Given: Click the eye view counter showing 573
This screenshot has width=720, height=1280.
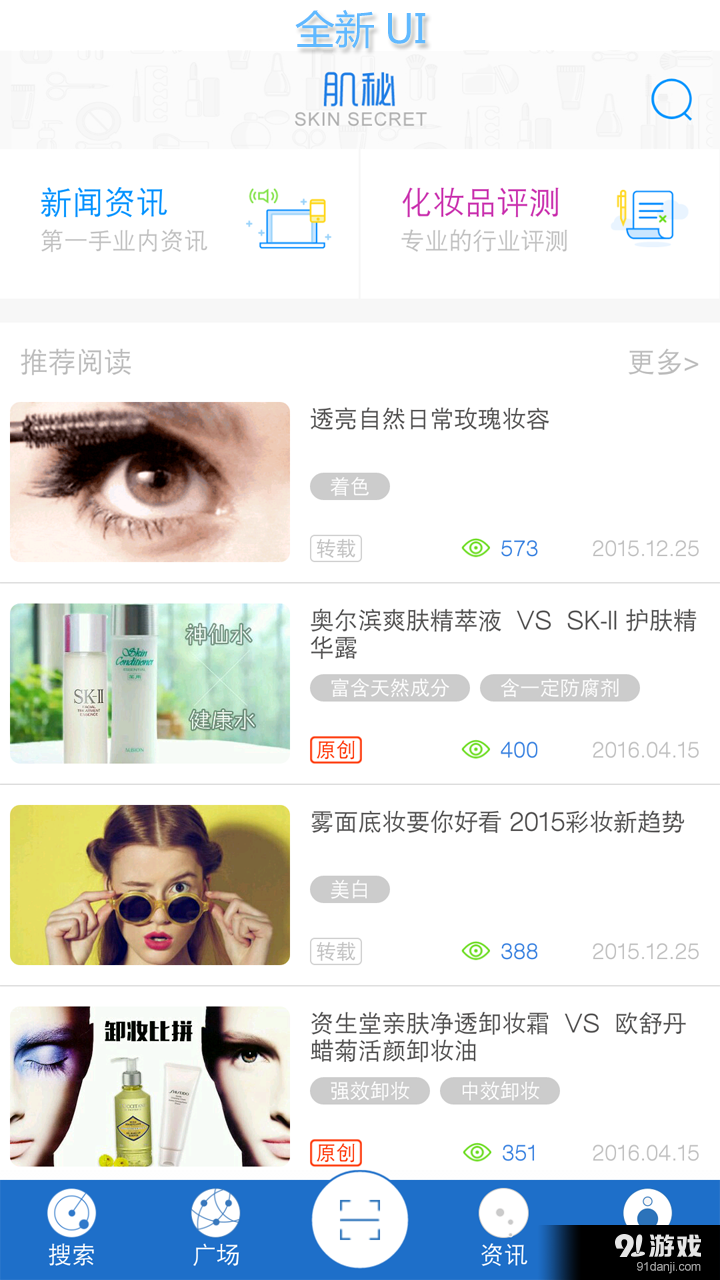Looking at the screenshot, I should [x=475, y=548].
